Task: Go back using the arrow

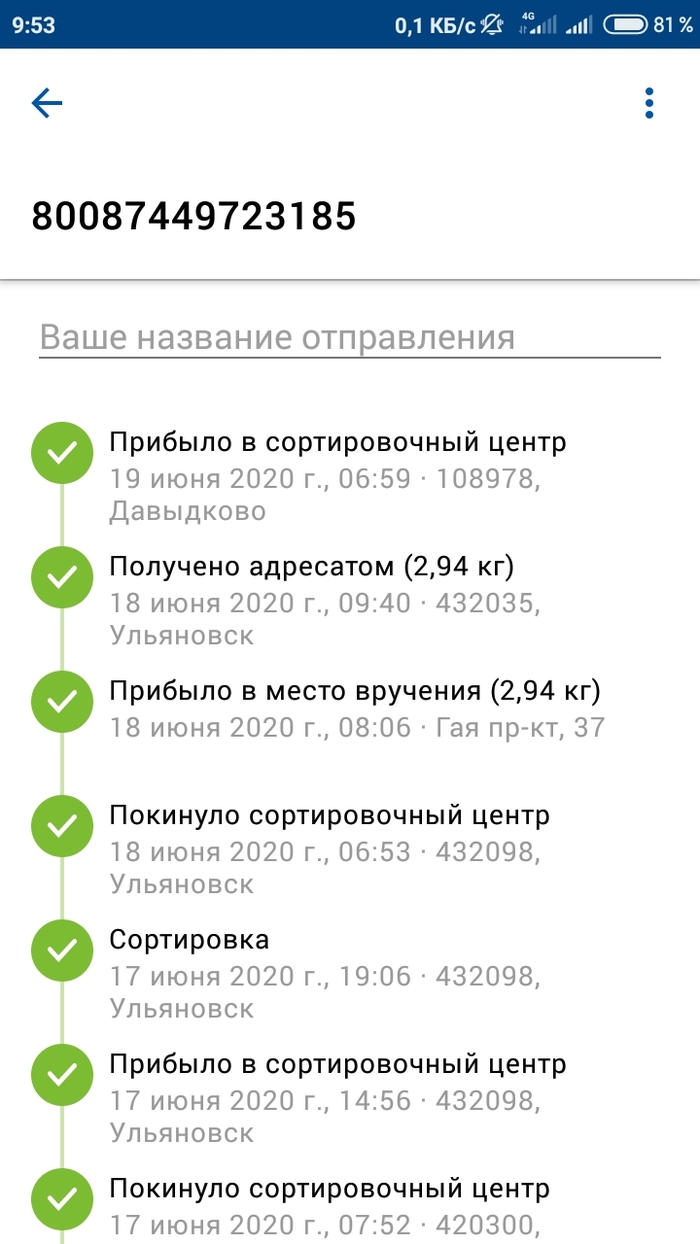Action: coord(47,103)
